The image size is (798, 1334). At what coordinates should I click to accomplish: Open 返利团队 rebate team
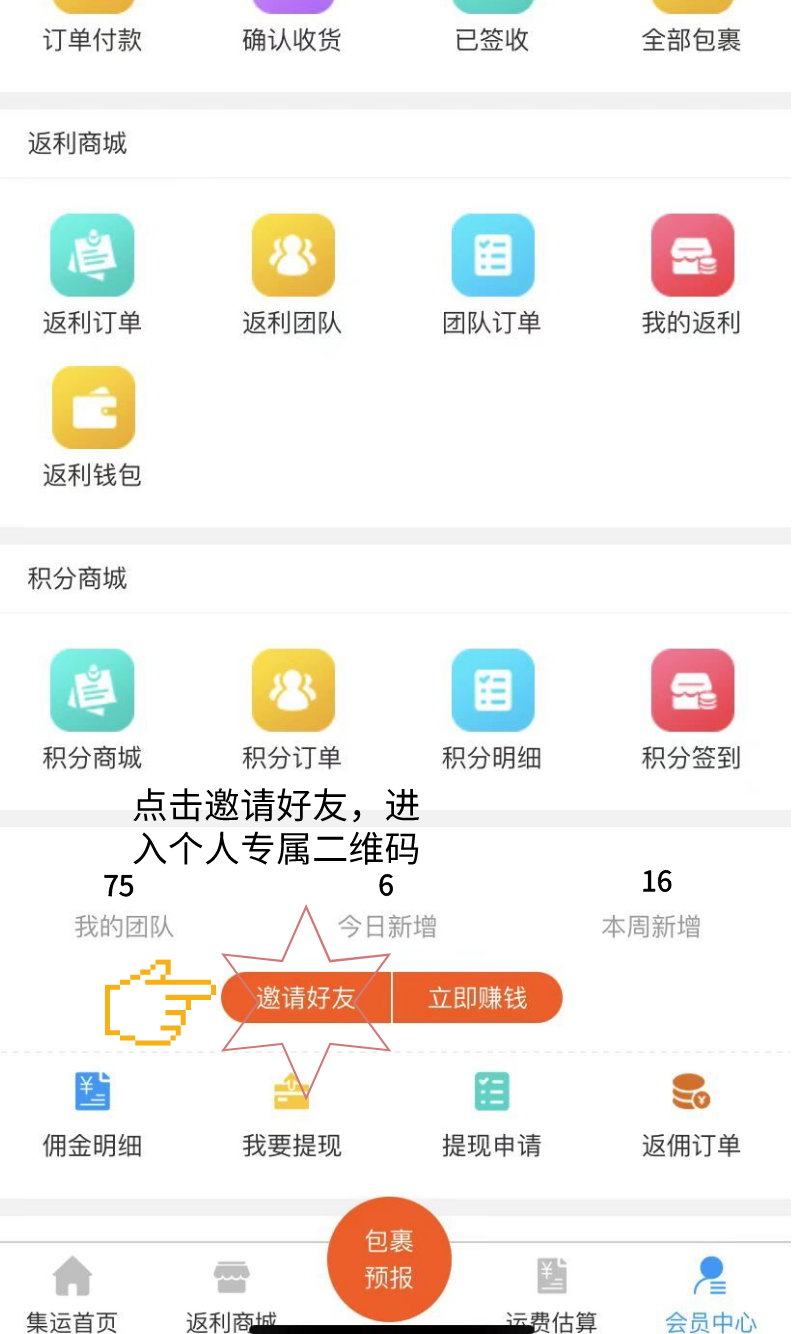click(x=292, y=274)
